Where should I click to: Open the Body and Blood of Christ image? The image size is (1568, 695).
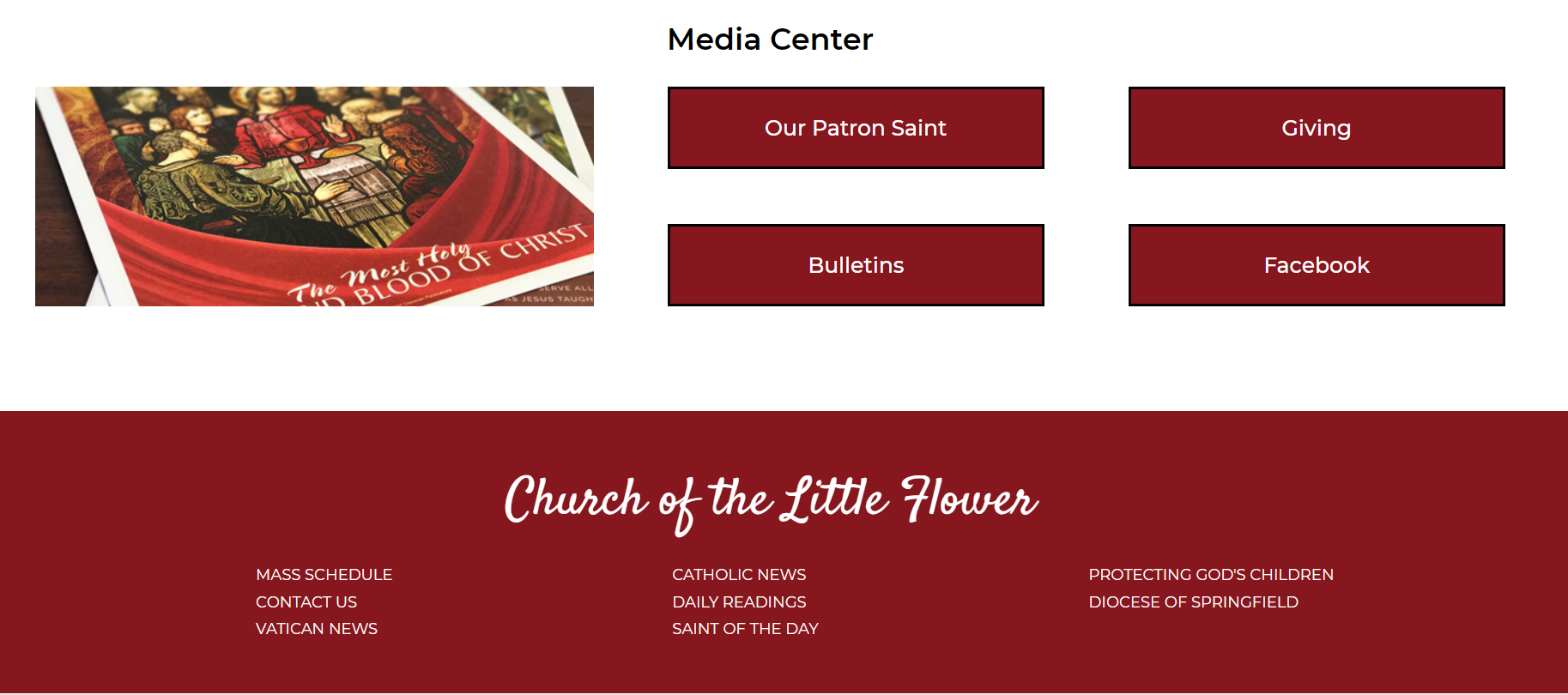coord(314,196)
